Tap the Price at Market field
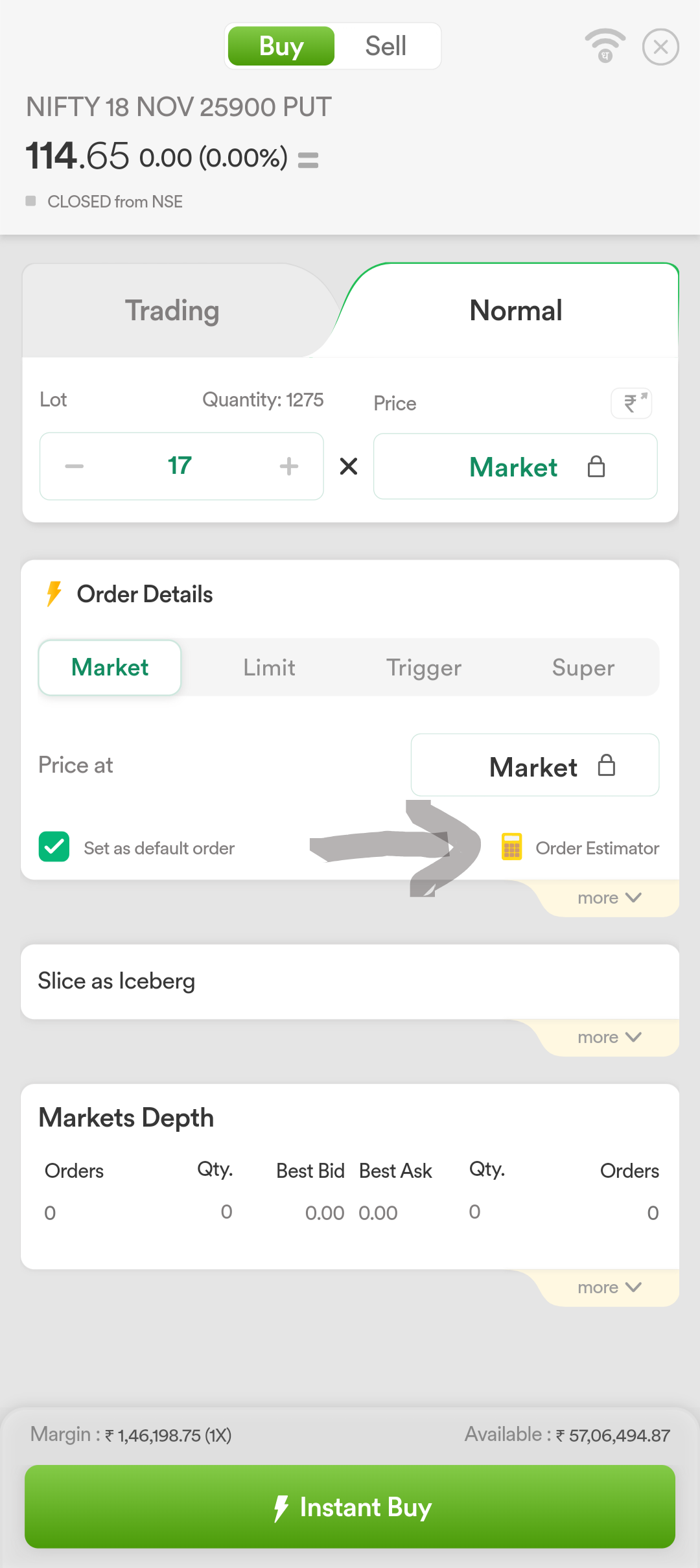Viewport: 700px width, 1568px height. [535, 766]
